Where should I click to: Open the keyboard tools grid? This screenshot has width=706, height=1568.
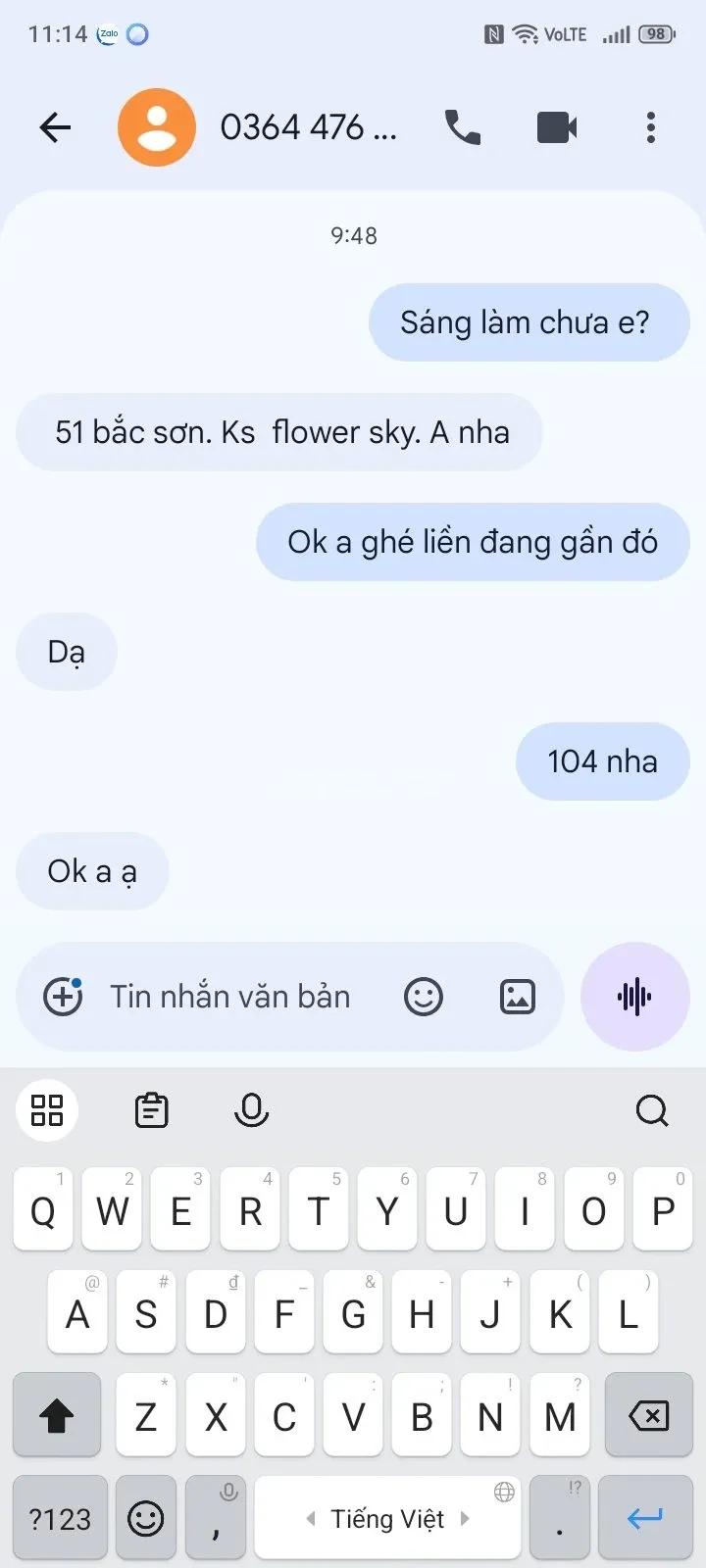tap(47, 1110)
